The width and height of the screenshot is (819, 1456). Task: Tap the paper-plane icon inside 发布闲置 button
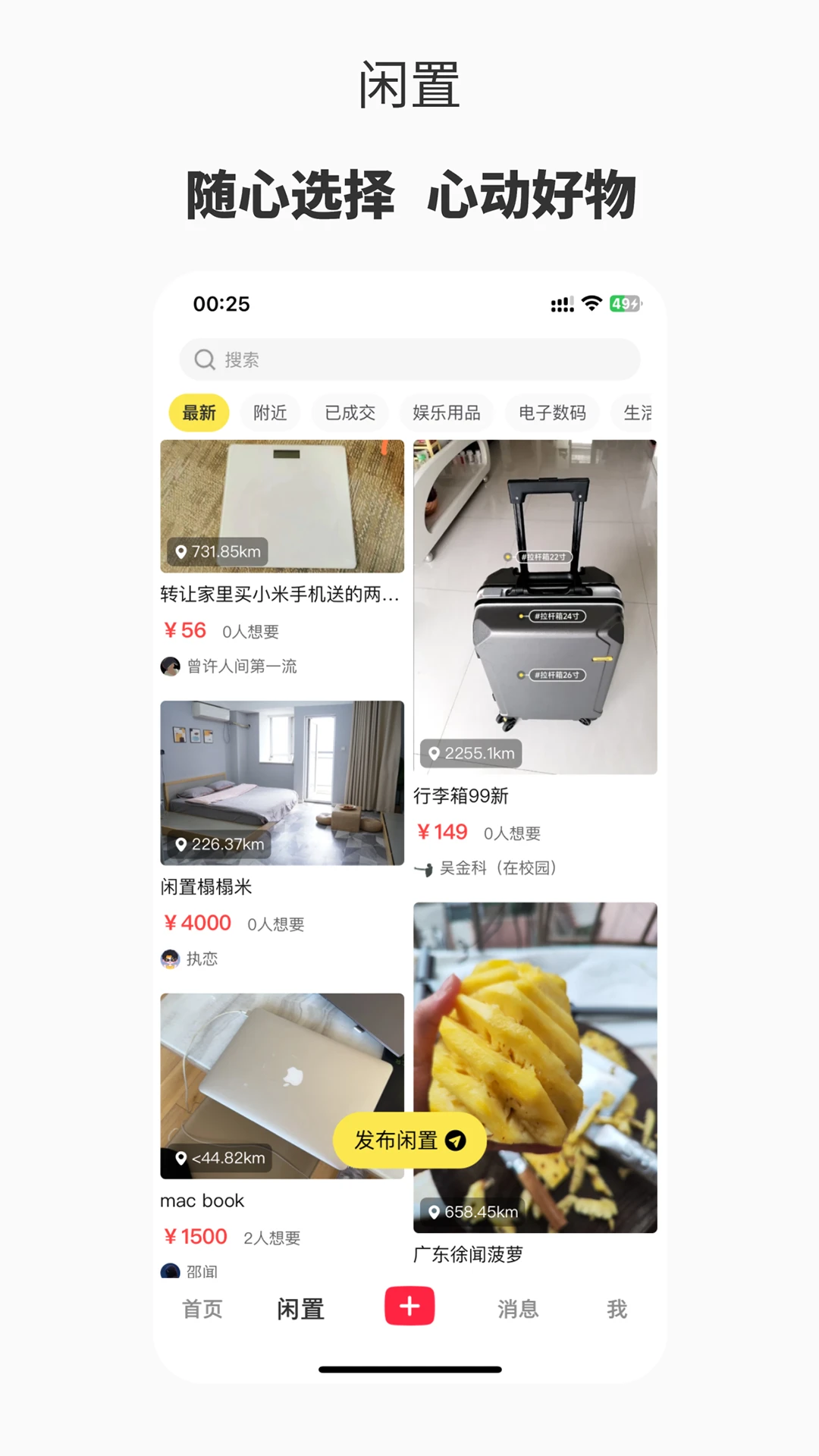click(454, 1140)
